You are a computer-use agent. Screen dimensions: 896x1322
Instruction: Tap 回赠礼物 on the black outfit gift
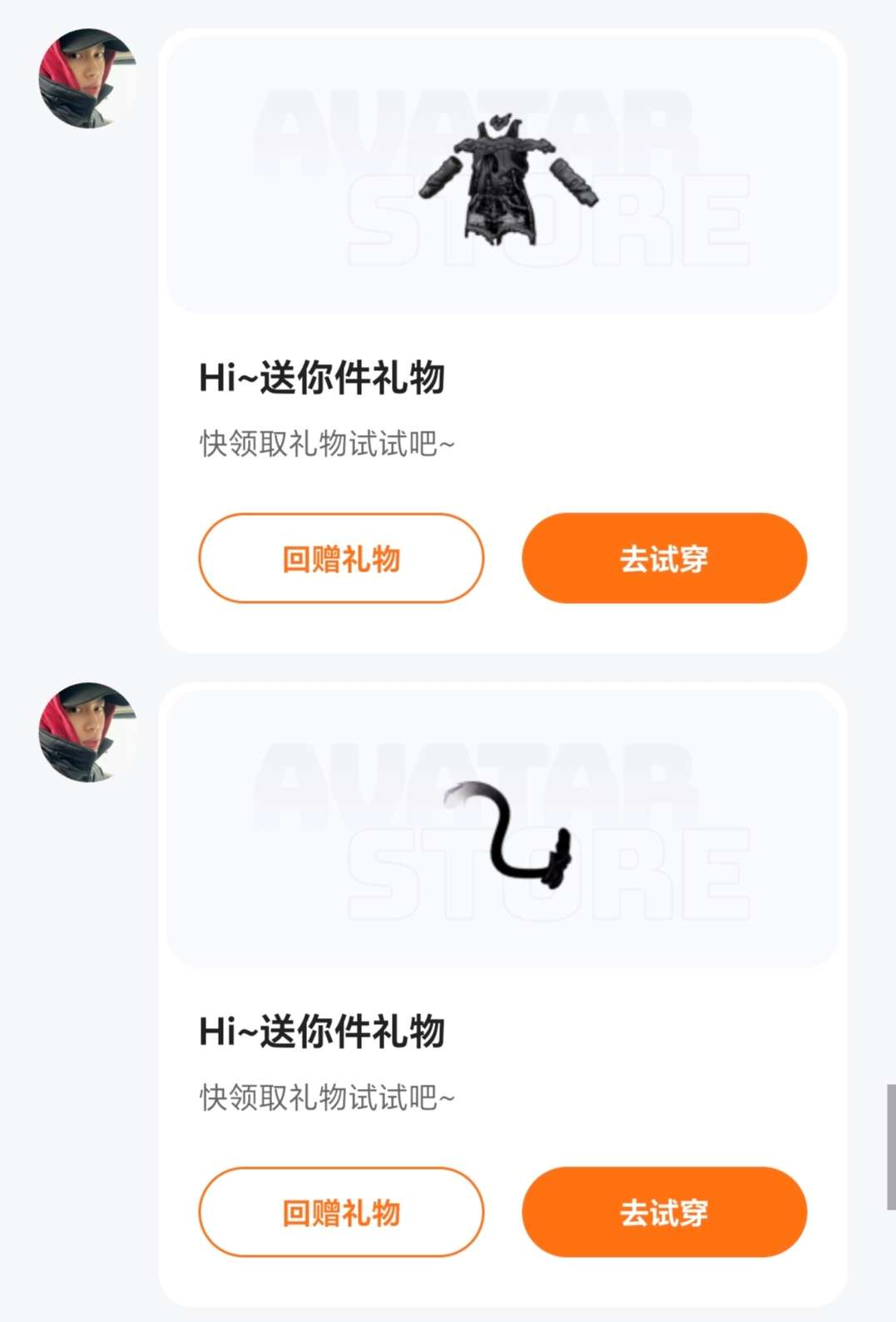point(341,558)
